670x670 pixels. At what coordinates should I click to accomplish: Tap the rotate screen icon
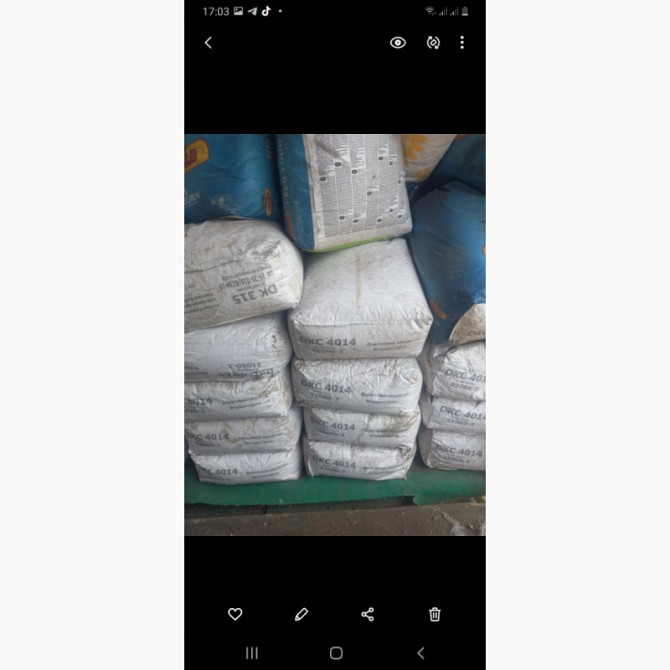(x=433, y=43)
